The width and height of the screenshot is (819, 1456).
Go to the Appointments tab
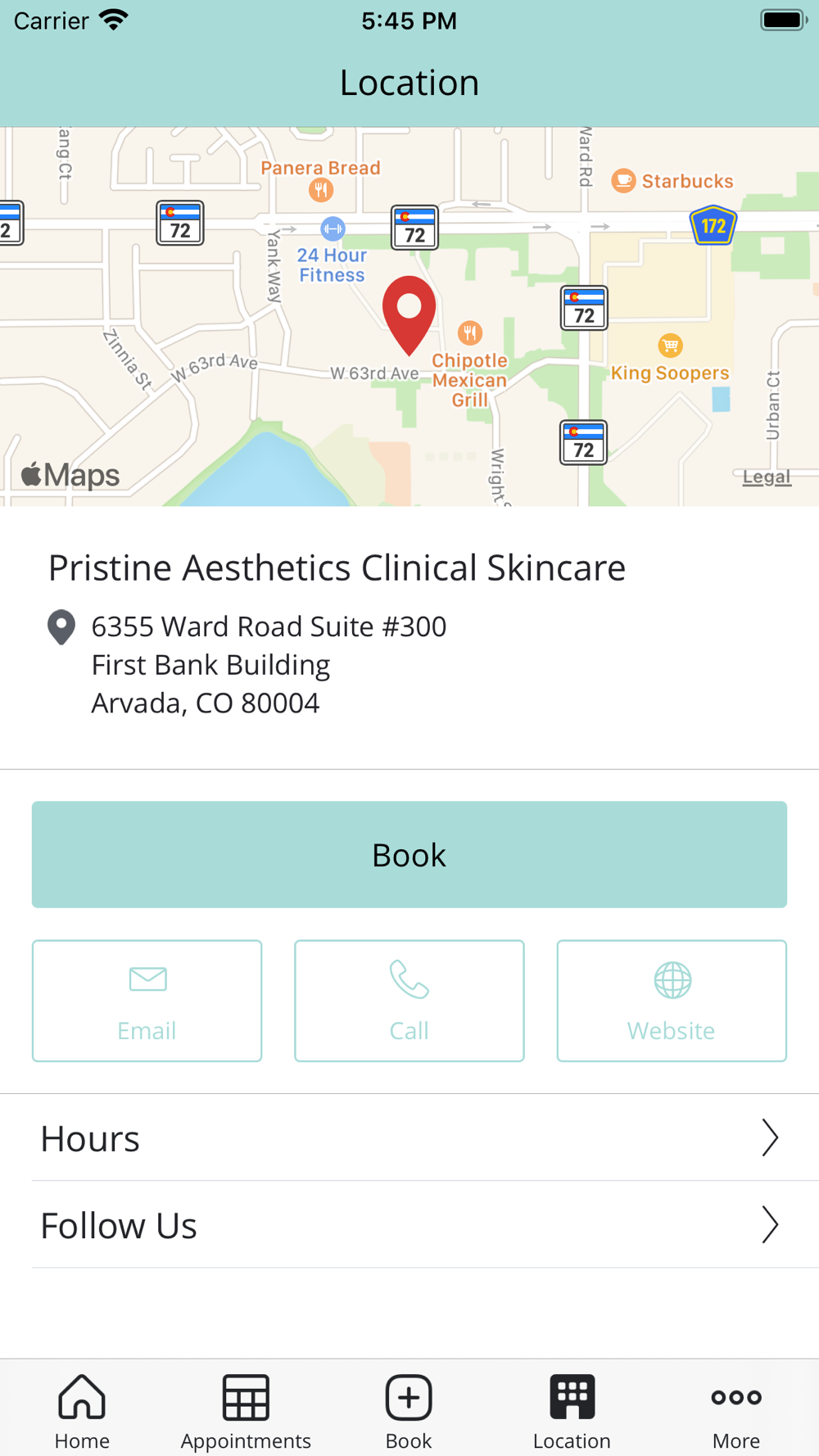pos(246,1411)
